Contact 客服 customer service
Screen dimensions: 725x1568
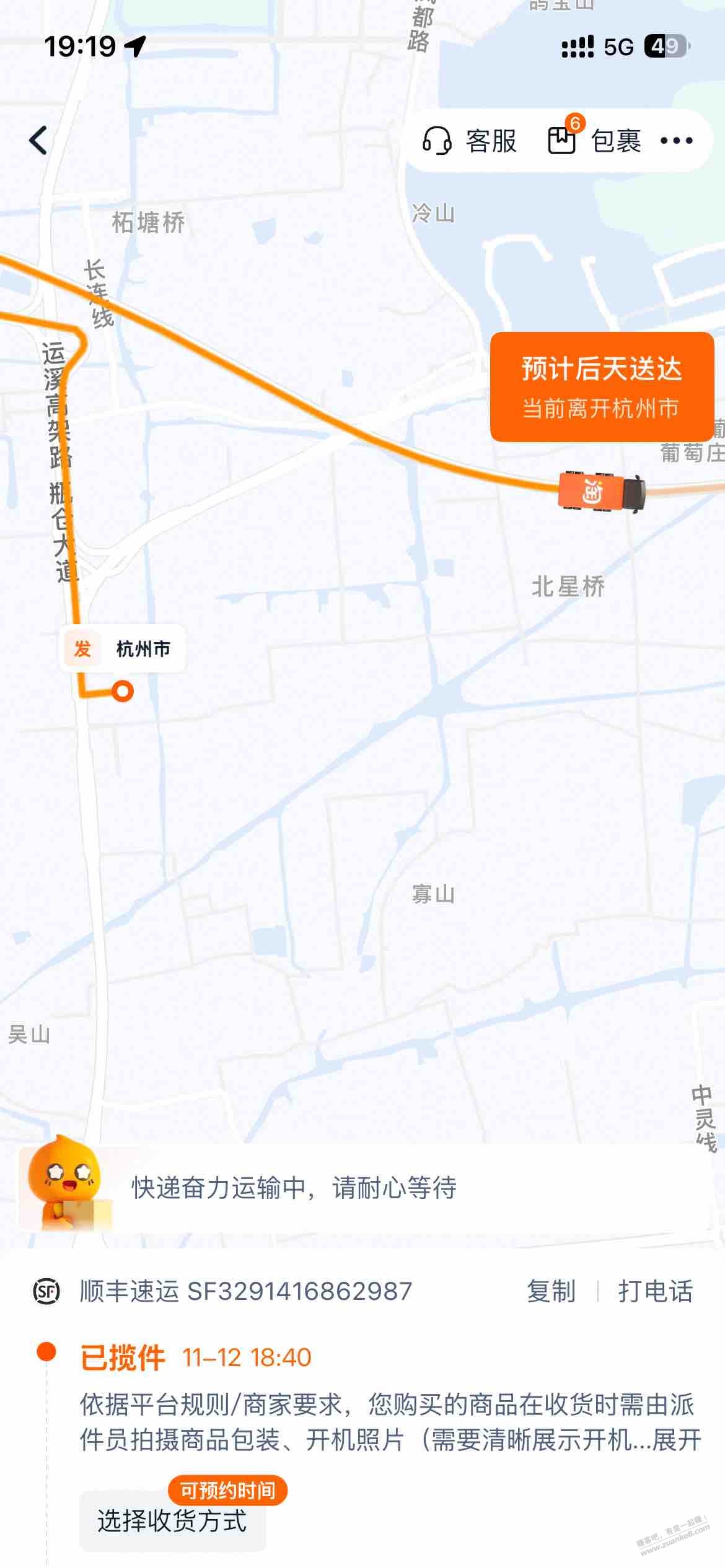pyautogui.click(x=470, y=141)
